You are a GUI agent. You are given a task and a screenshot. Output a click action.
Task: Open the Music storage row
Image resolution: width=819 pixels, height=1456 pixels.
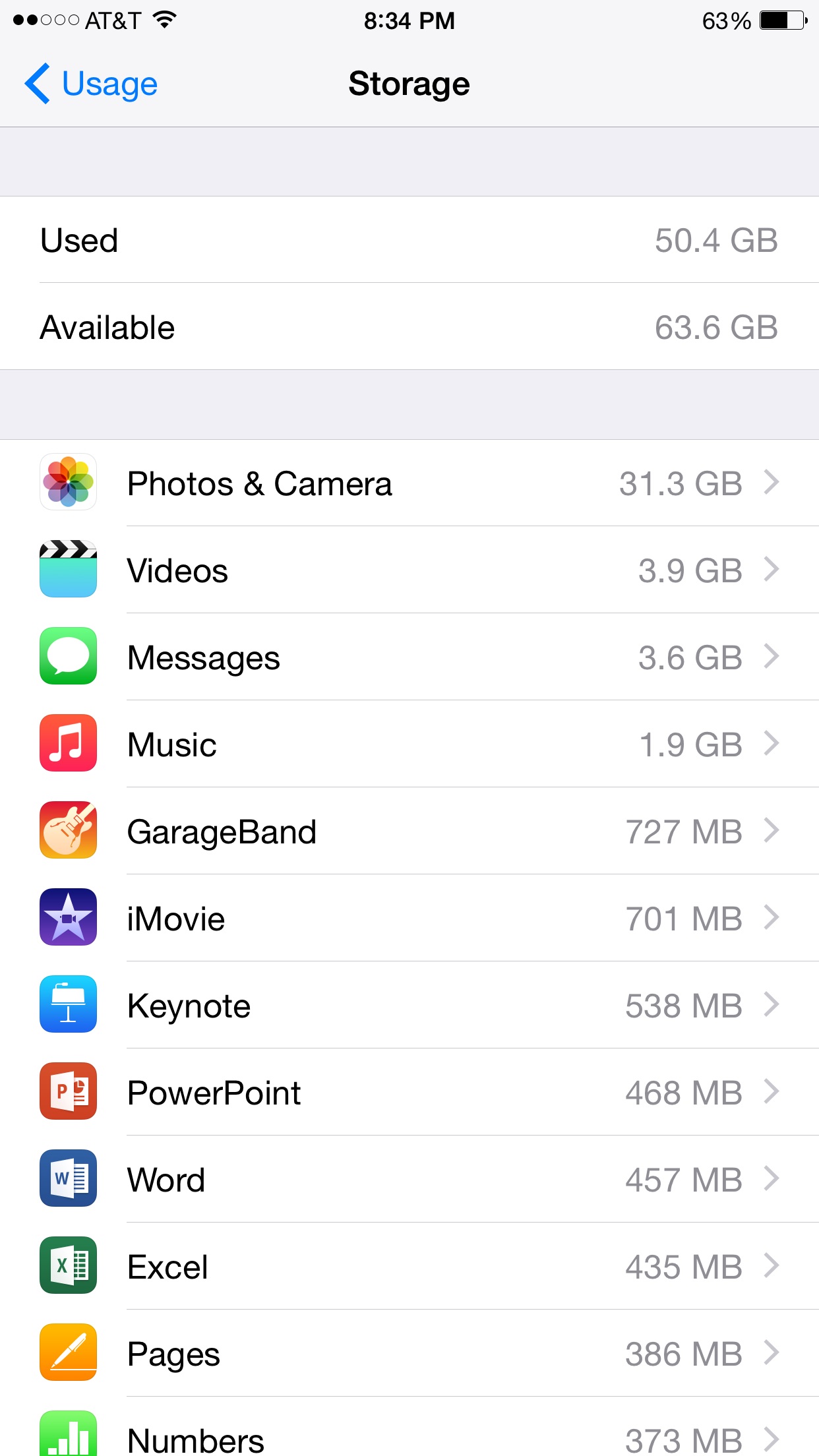pyautogui.click(x=409, y=744)
